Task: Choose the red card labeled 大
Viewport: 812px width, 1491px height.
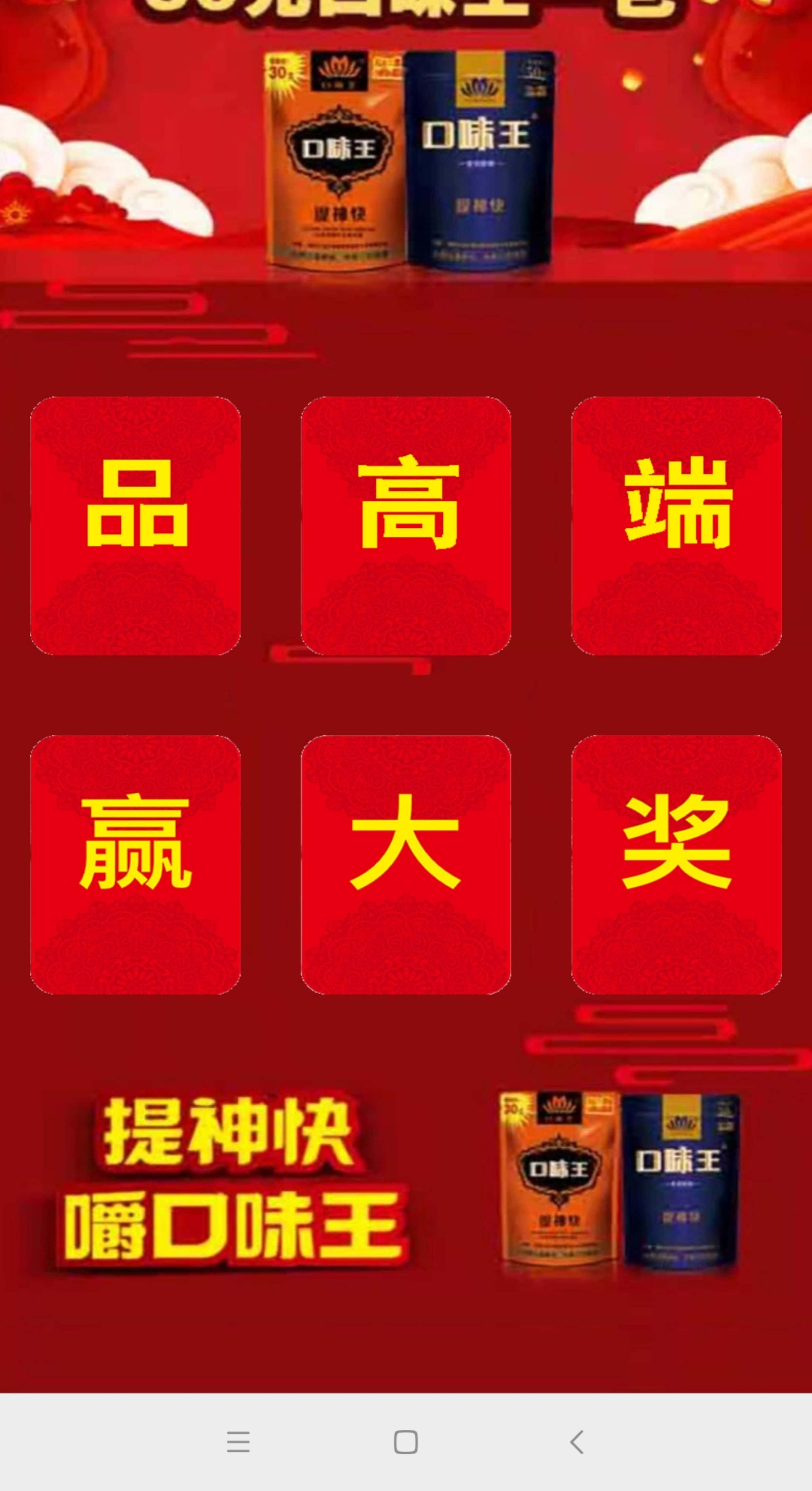Action: coord(406,865)
